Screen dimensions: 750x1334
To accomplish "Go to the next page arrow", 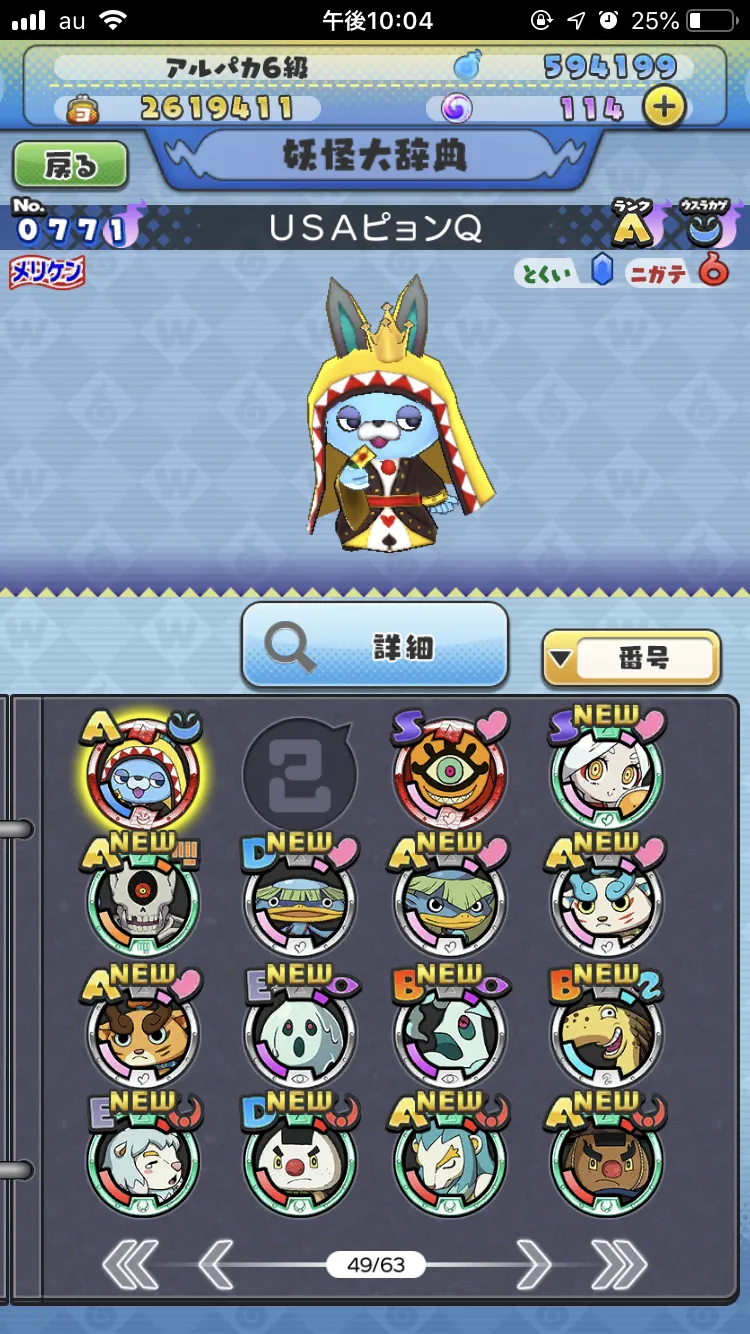I will pyautogui.click(x=533, y=1265).
